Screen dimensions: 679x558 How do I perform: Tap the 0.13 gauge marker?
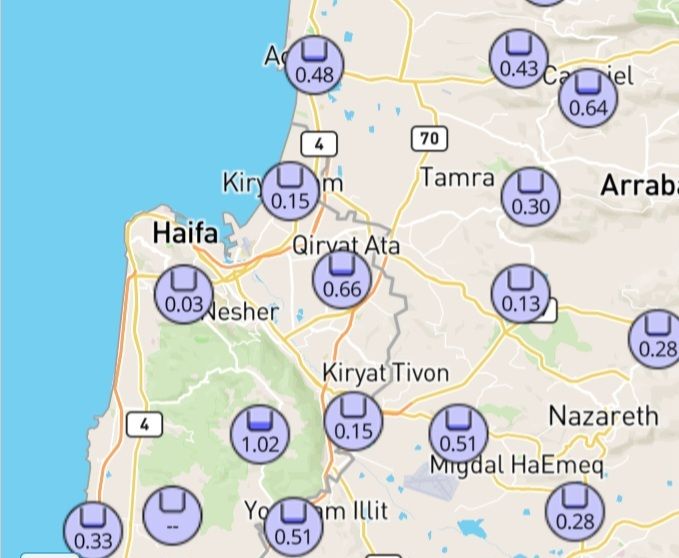click(521, 293)
